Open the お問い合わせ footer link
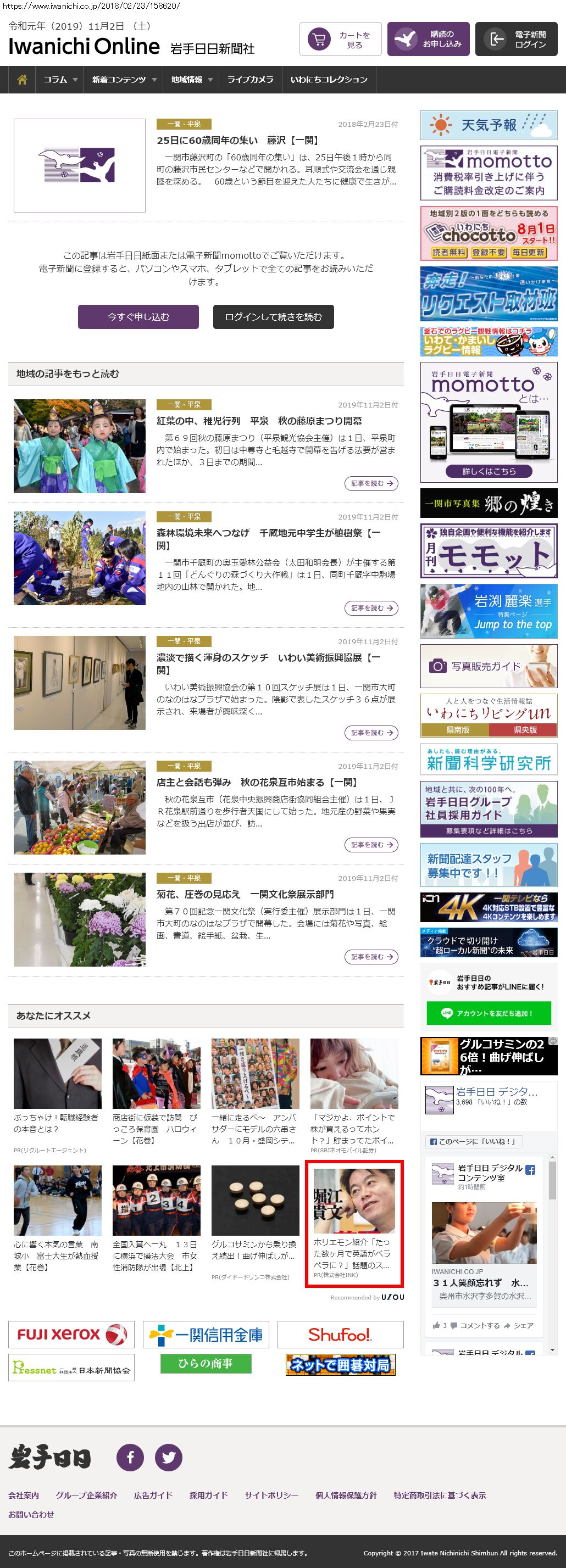Image resolution: width=566 pixels, height=1568 pixels. 31,1514
